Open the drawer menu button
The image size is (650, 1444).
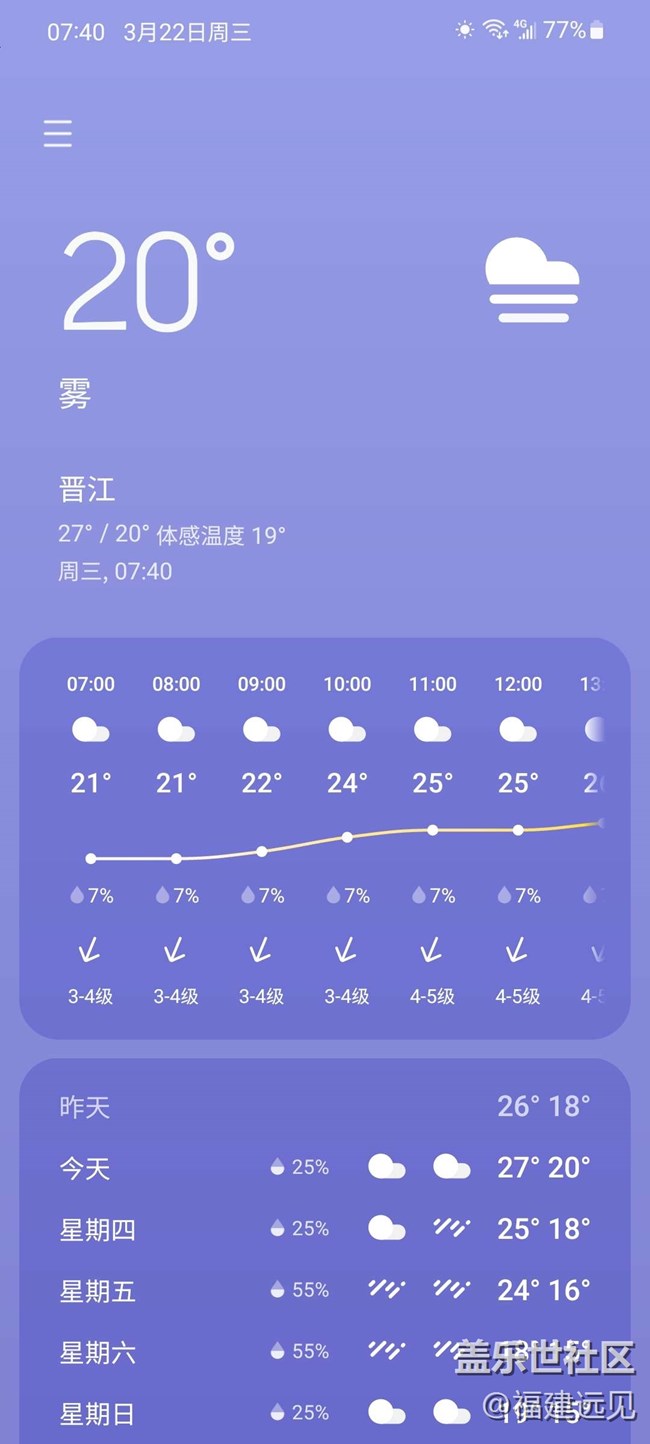[58, 134]
